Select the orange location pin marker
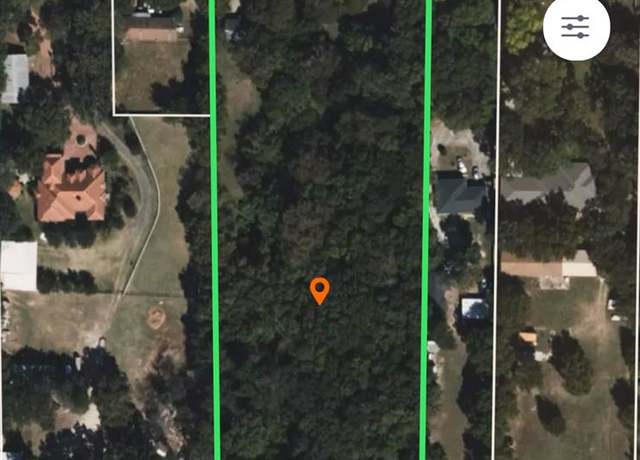The image size is (640, 460). tap(319, 290)
